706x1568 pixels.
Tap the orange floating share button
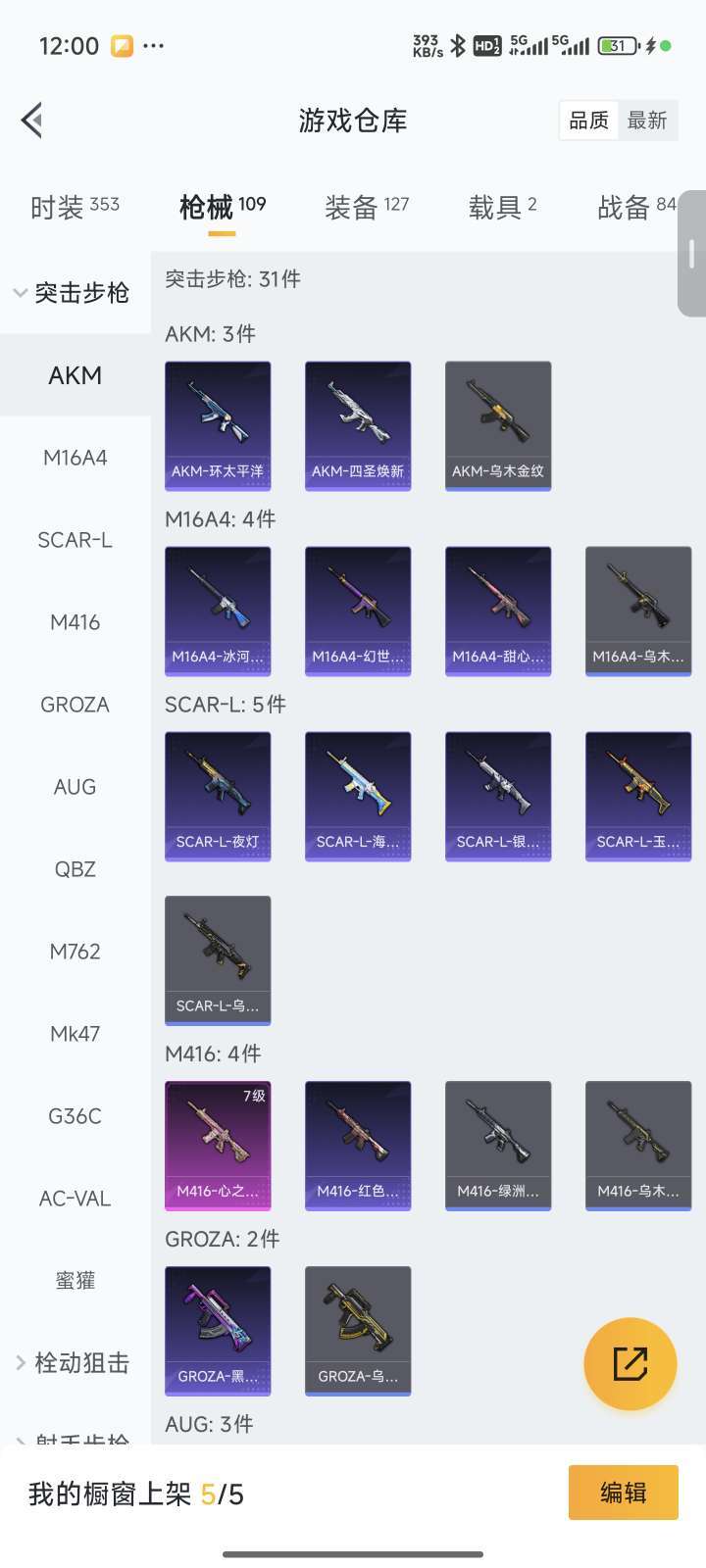pos(630,1363)
